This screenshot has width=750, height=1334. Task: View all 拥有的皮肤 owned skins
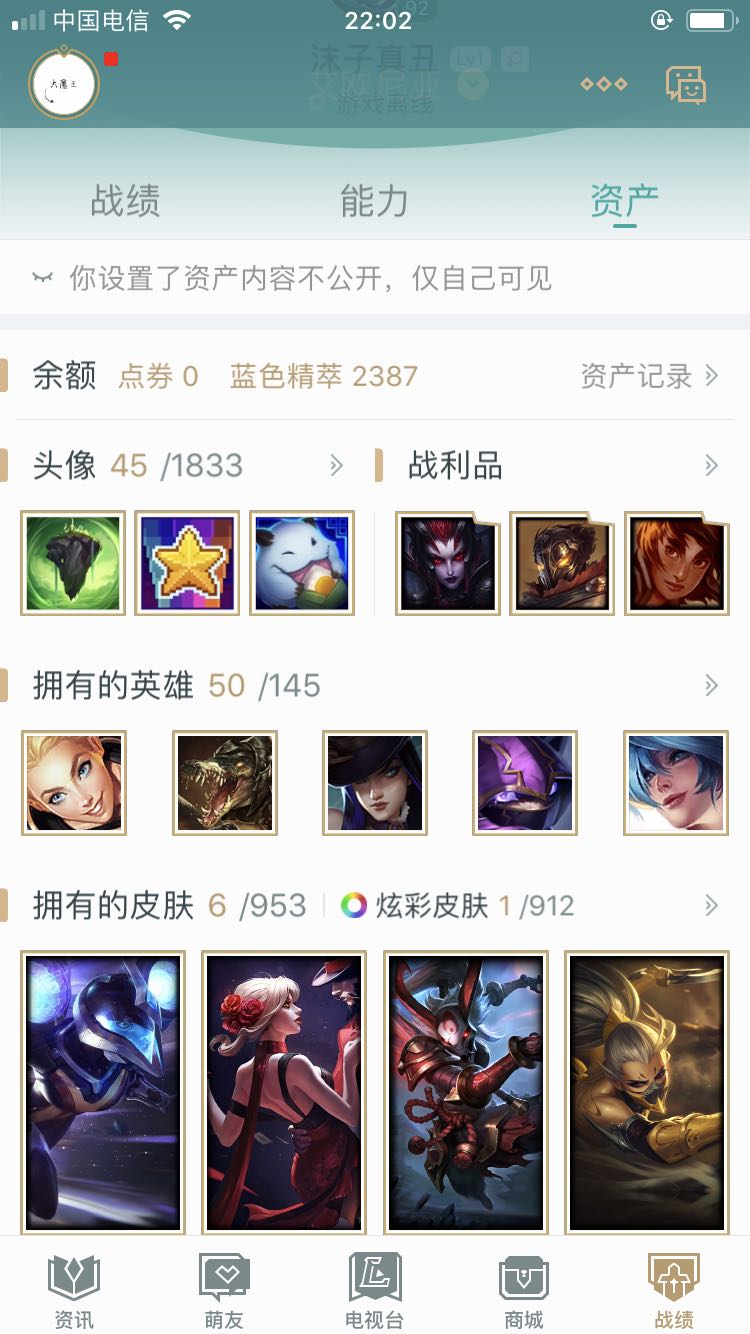711,906
